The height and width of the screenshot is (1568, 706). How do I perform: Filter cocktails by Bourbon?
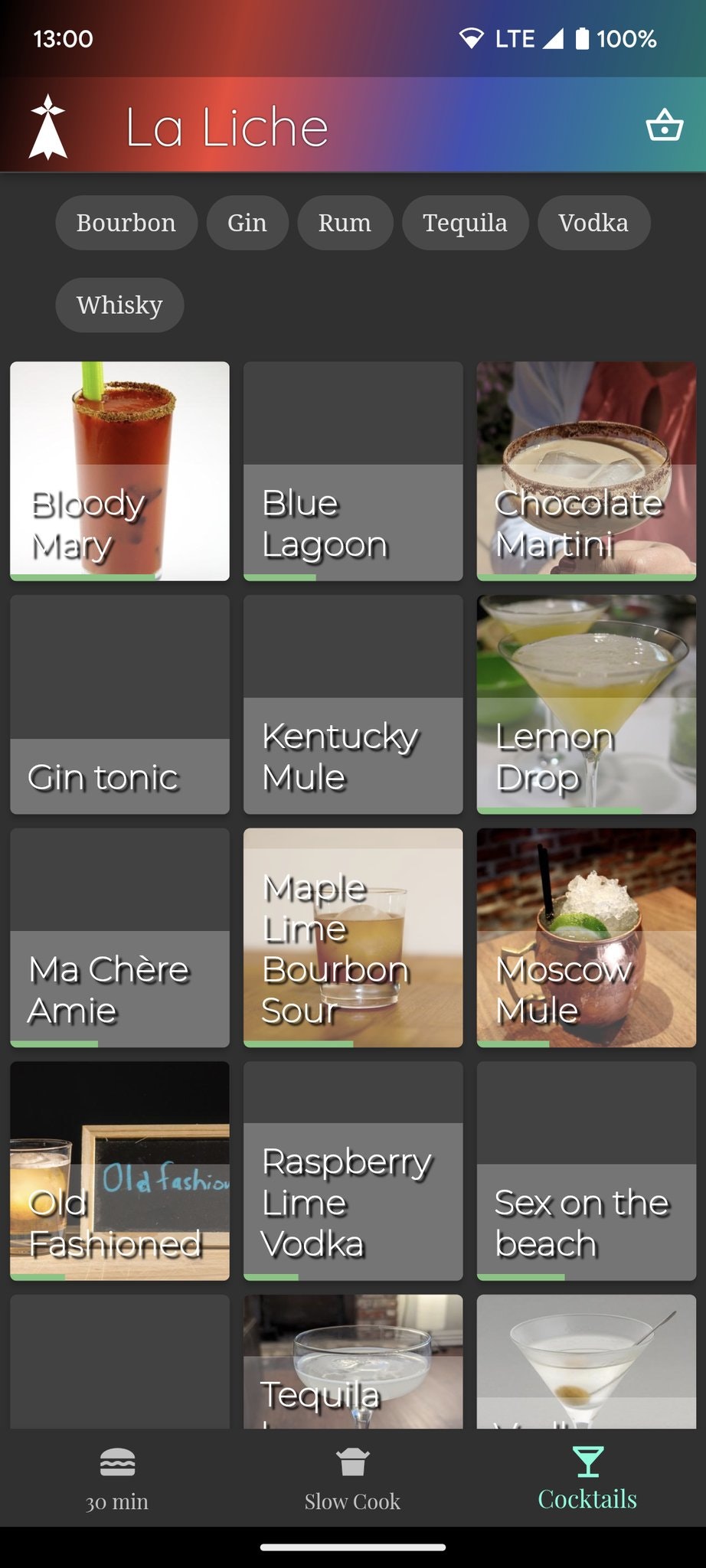tap(126, 223)
